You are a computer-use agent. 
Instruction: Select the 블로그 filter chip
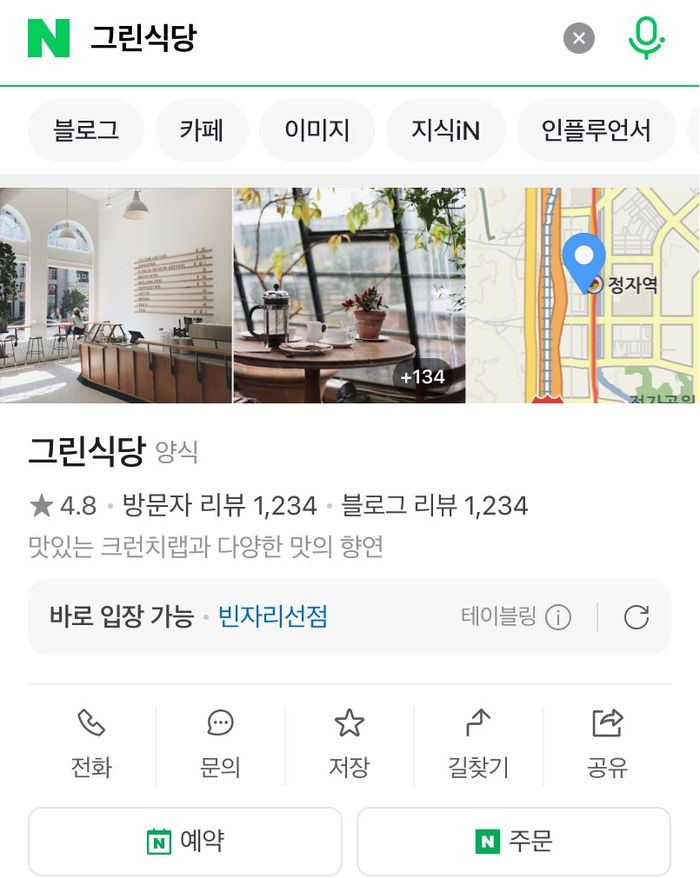coord(86,130)
